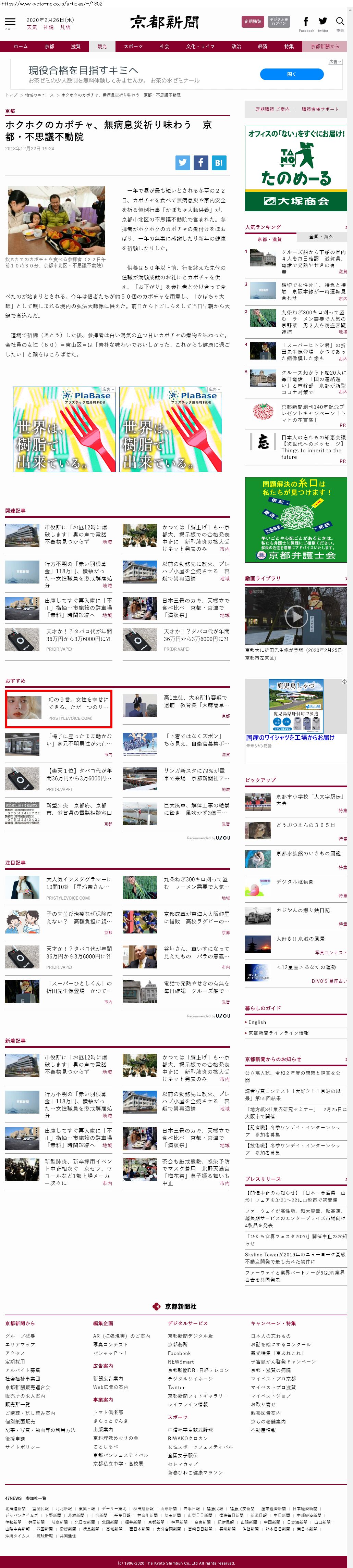Screen dimensions: 353x1568
Task: Go to the ホーム nav tab
Action: pyautogui.click(x=21, y=46)
